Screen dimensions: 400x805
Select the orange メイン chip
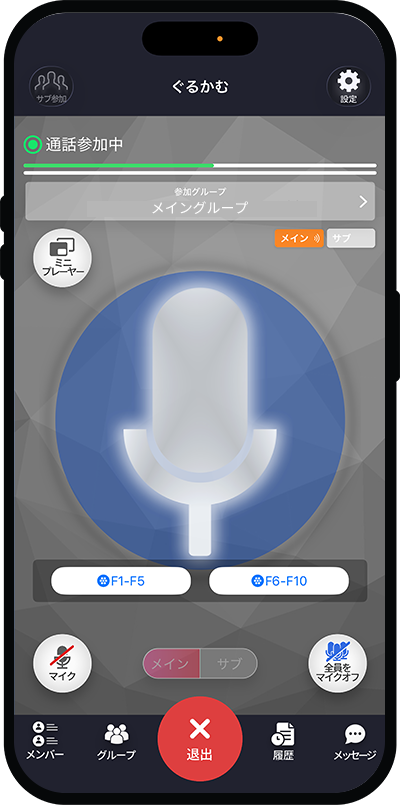(299, 239)
